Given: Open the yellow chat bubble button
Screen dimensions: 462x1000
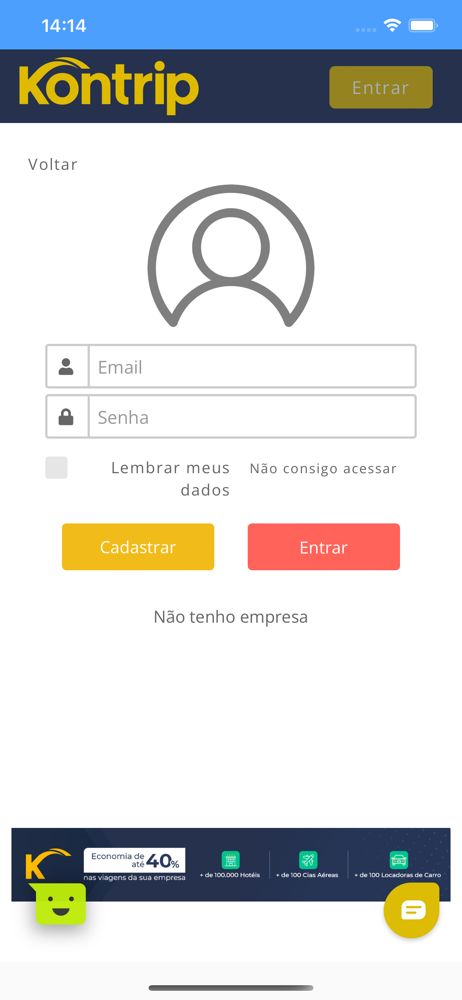Looking at the screenshot, I should point(412,910).
